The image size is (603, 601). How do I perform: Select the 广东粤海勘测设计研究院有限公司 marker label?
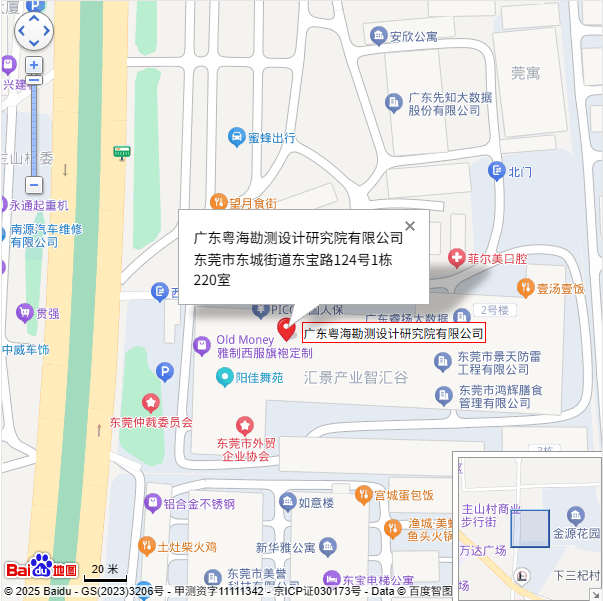coord(393,333)
